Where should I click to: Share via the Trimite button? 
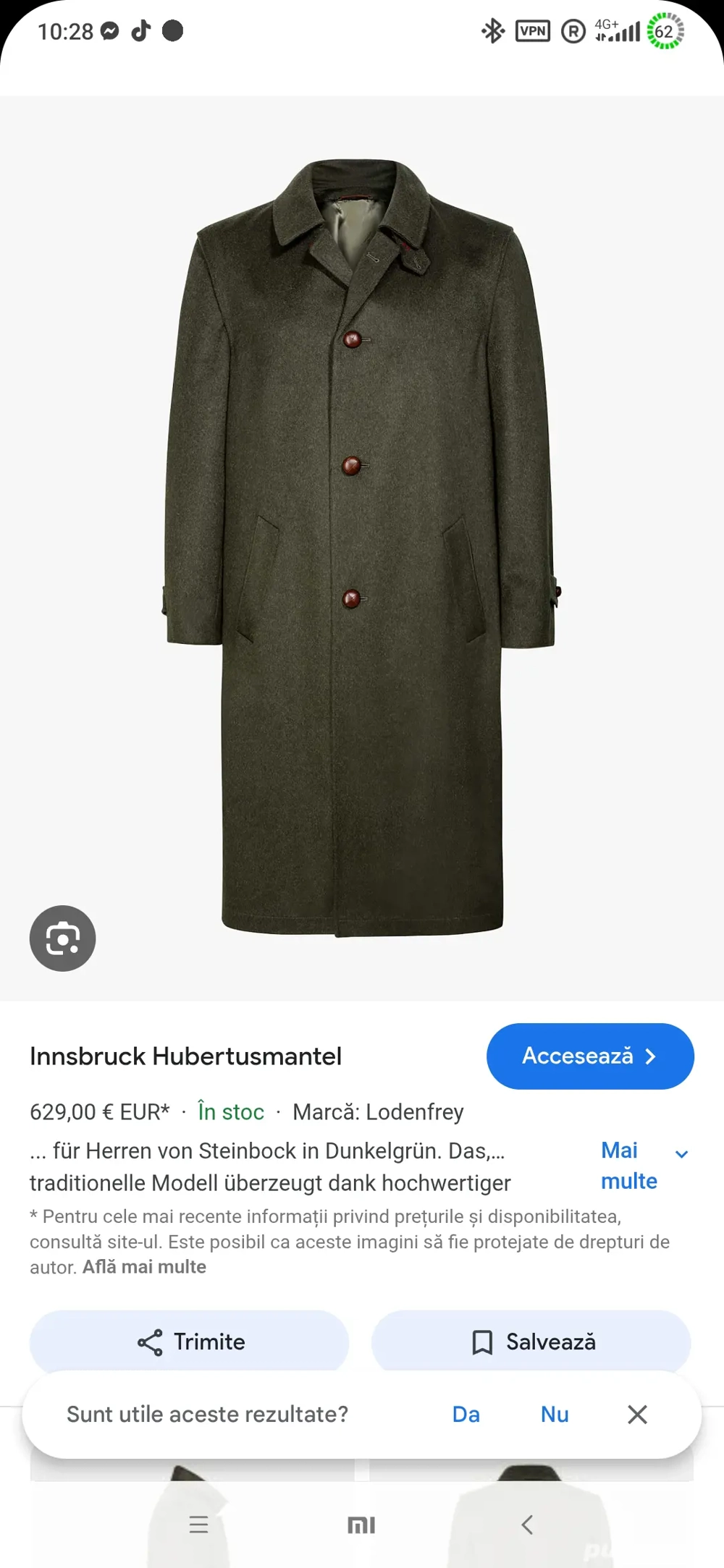pyautogui.click(x=190, y=1342)
